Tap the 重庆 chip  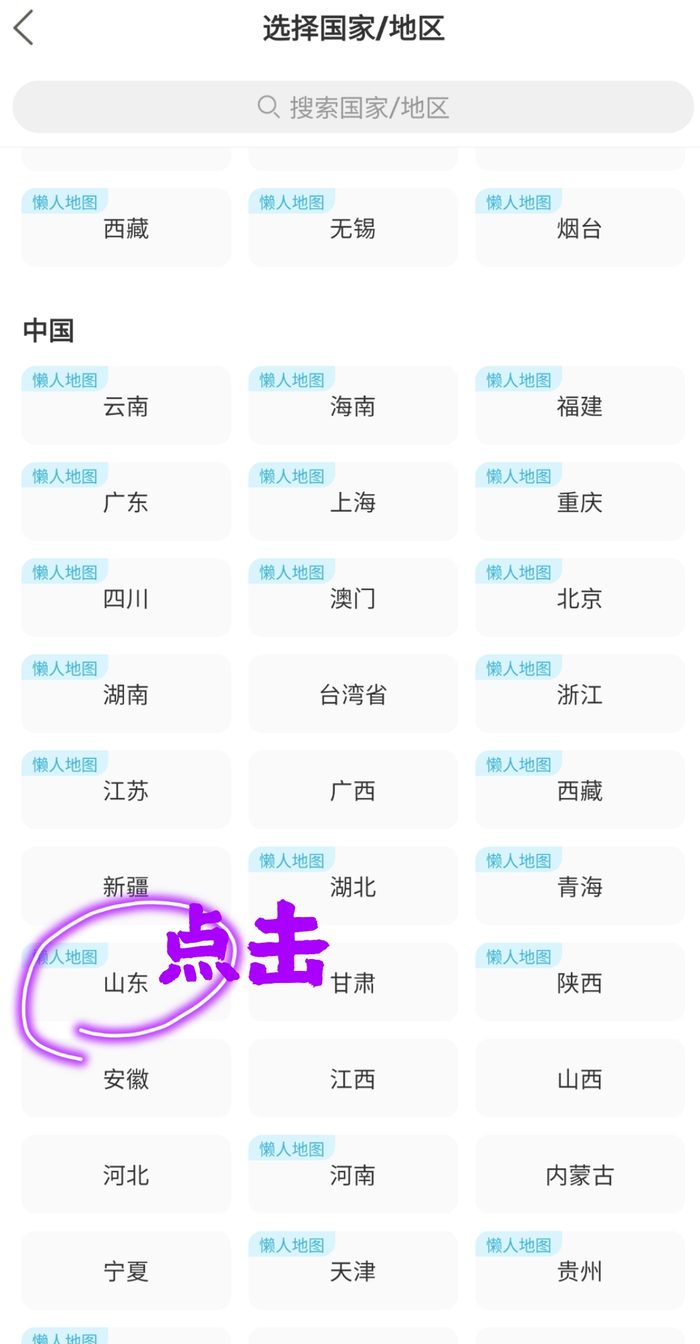(579, 502)
